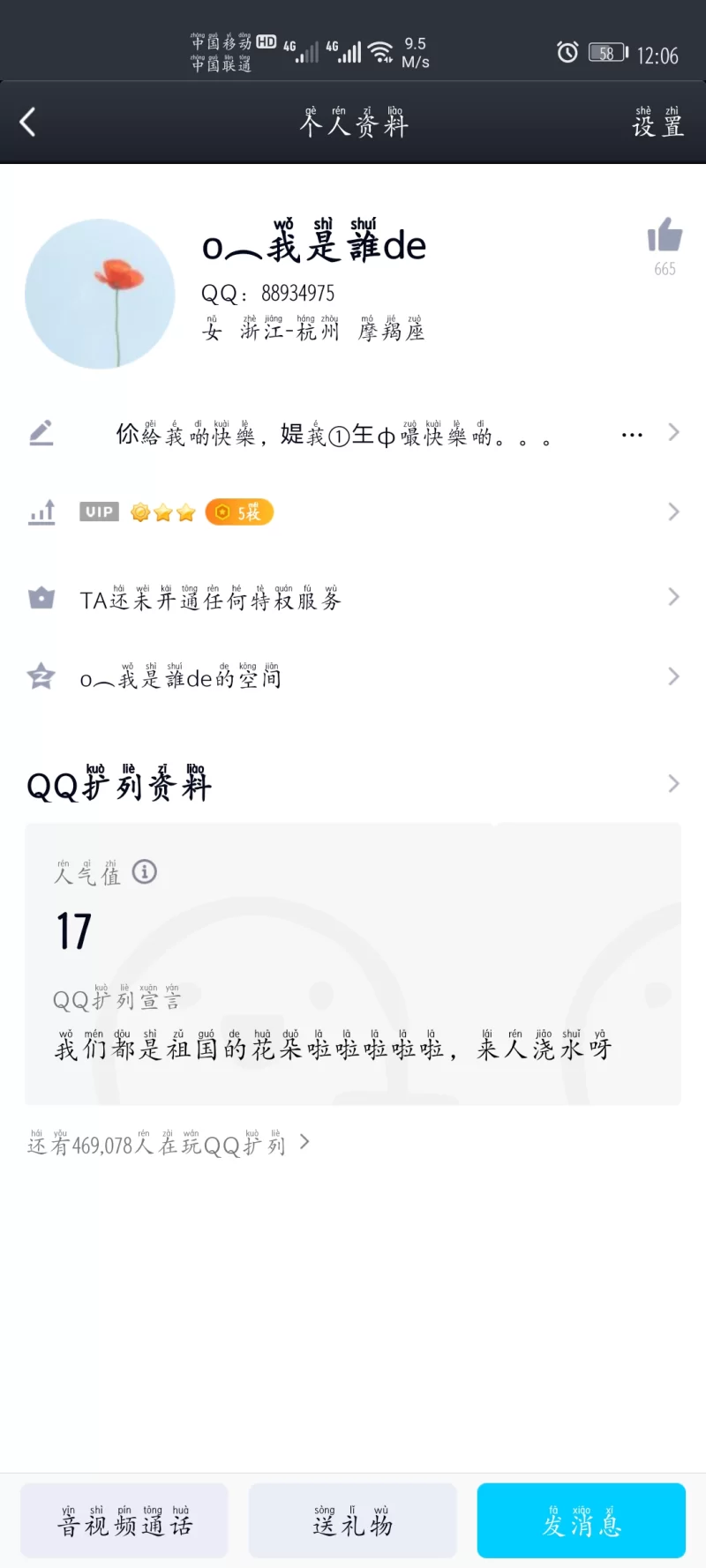Start 音视频通话
The width and height of the screenshot is (706, 1568).
tap(124, 1520)
